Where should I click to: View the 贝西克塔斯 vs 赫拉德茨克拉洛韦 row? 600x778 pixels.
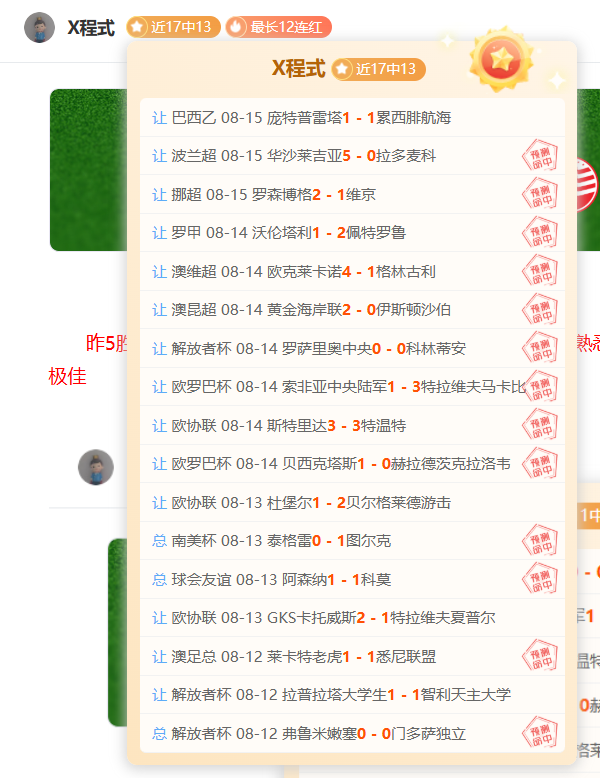352,463
